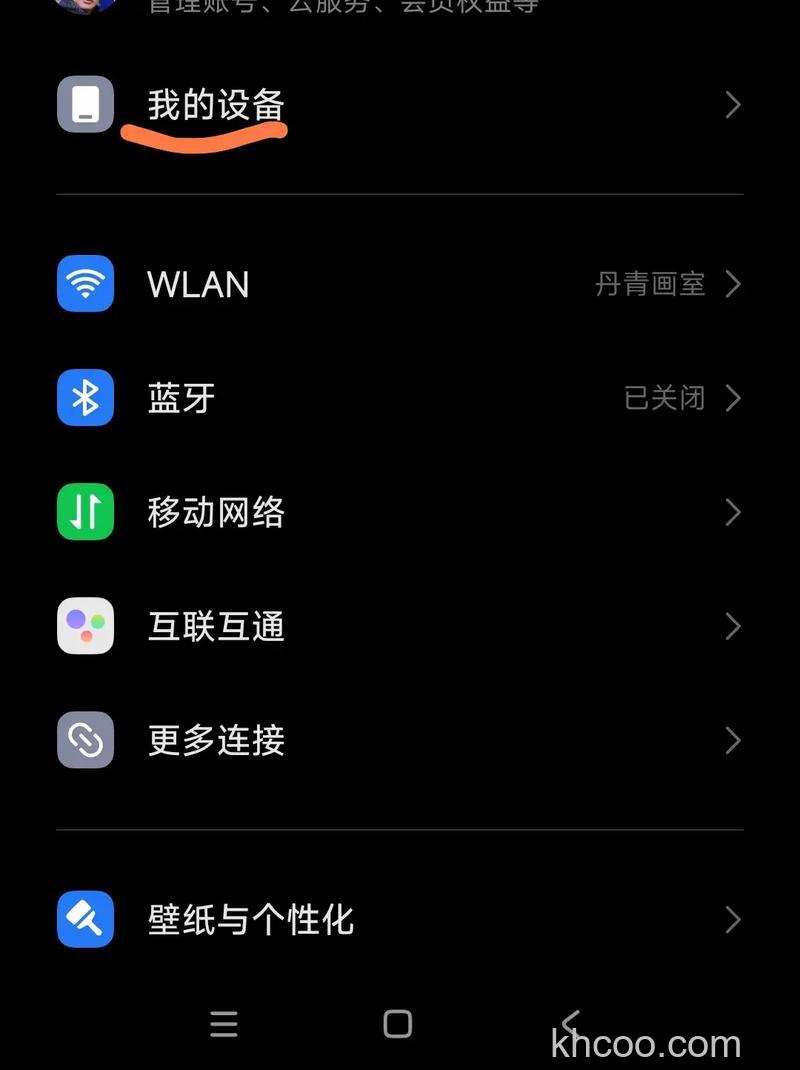Open the 我的设备 settings entry
Image resolution: width=800 pixels, height=1070 pixels.
tap(216, 105)
